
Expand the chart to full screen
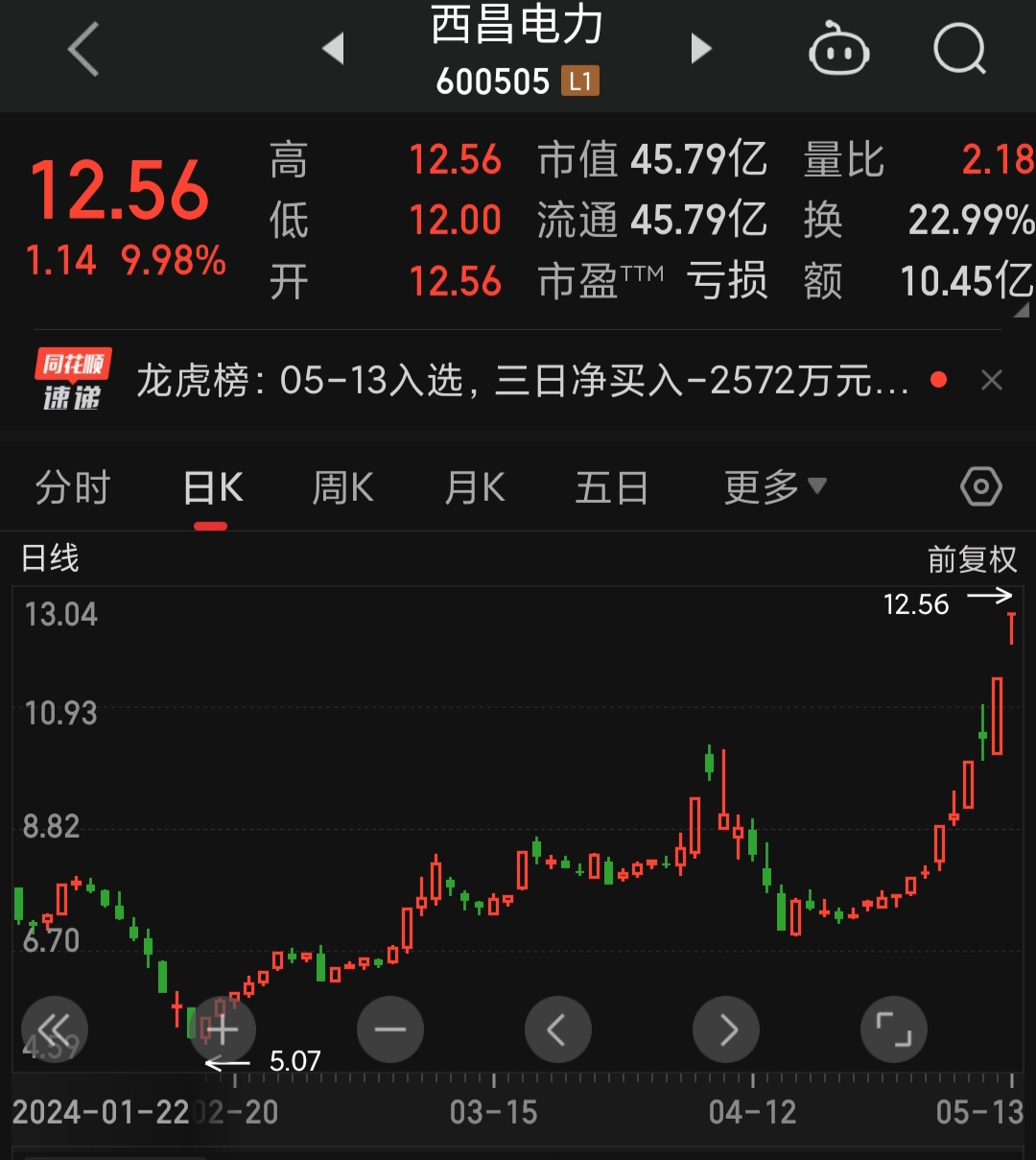point(894,1030)
